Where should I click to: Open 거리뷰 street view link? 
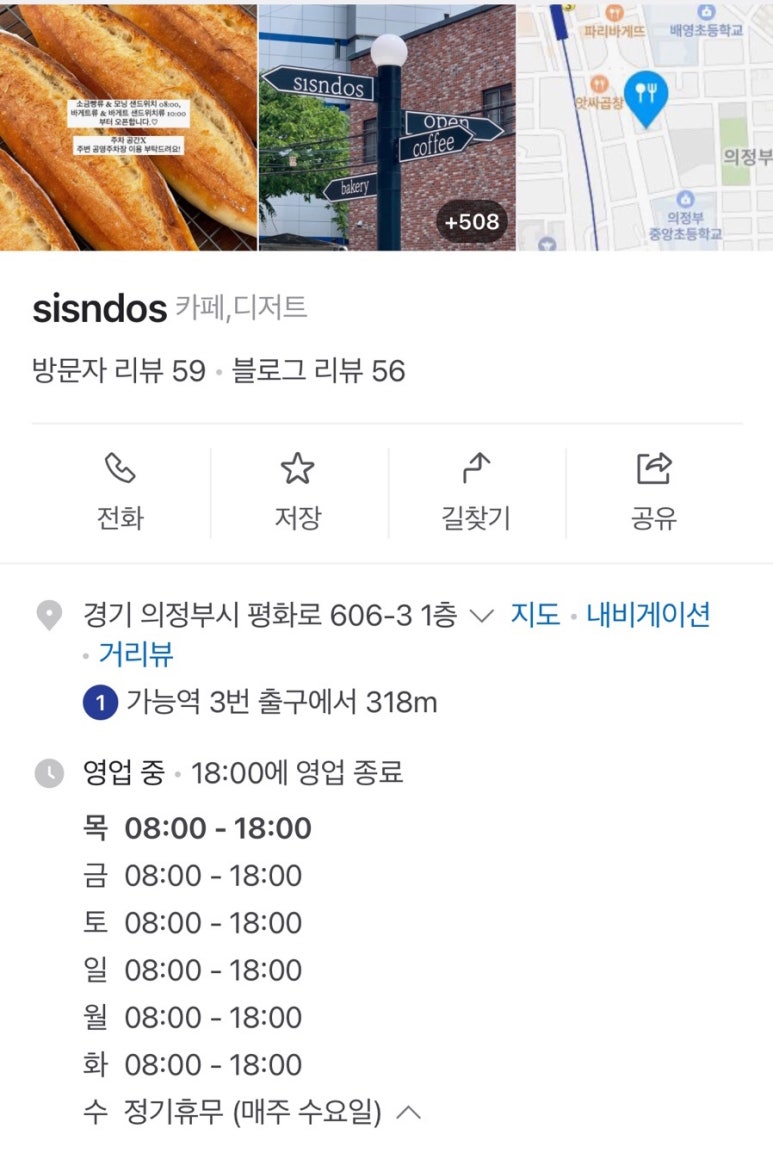pyautogui.click(x=136, y=654)
